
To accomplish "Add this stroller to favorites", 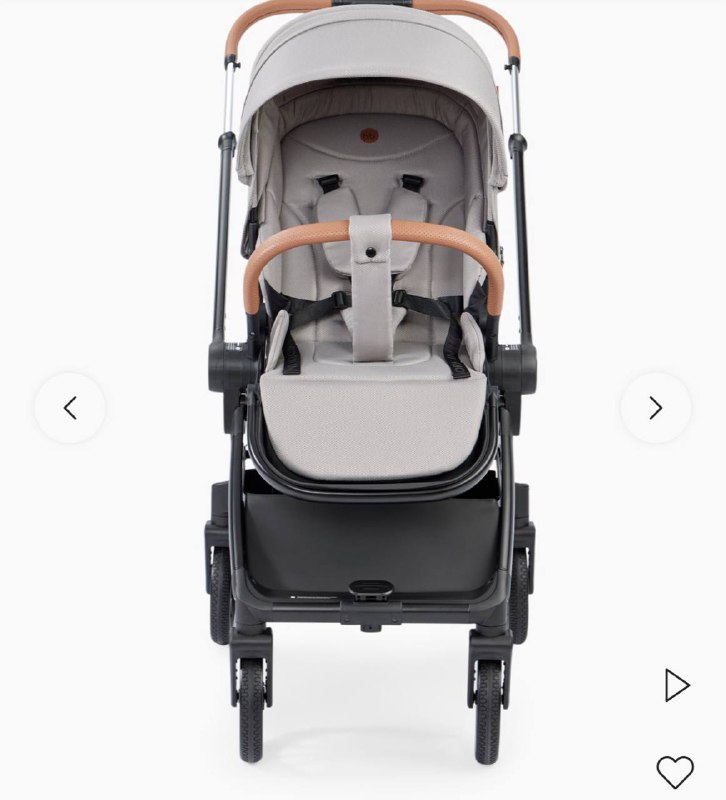I will 675,771.
